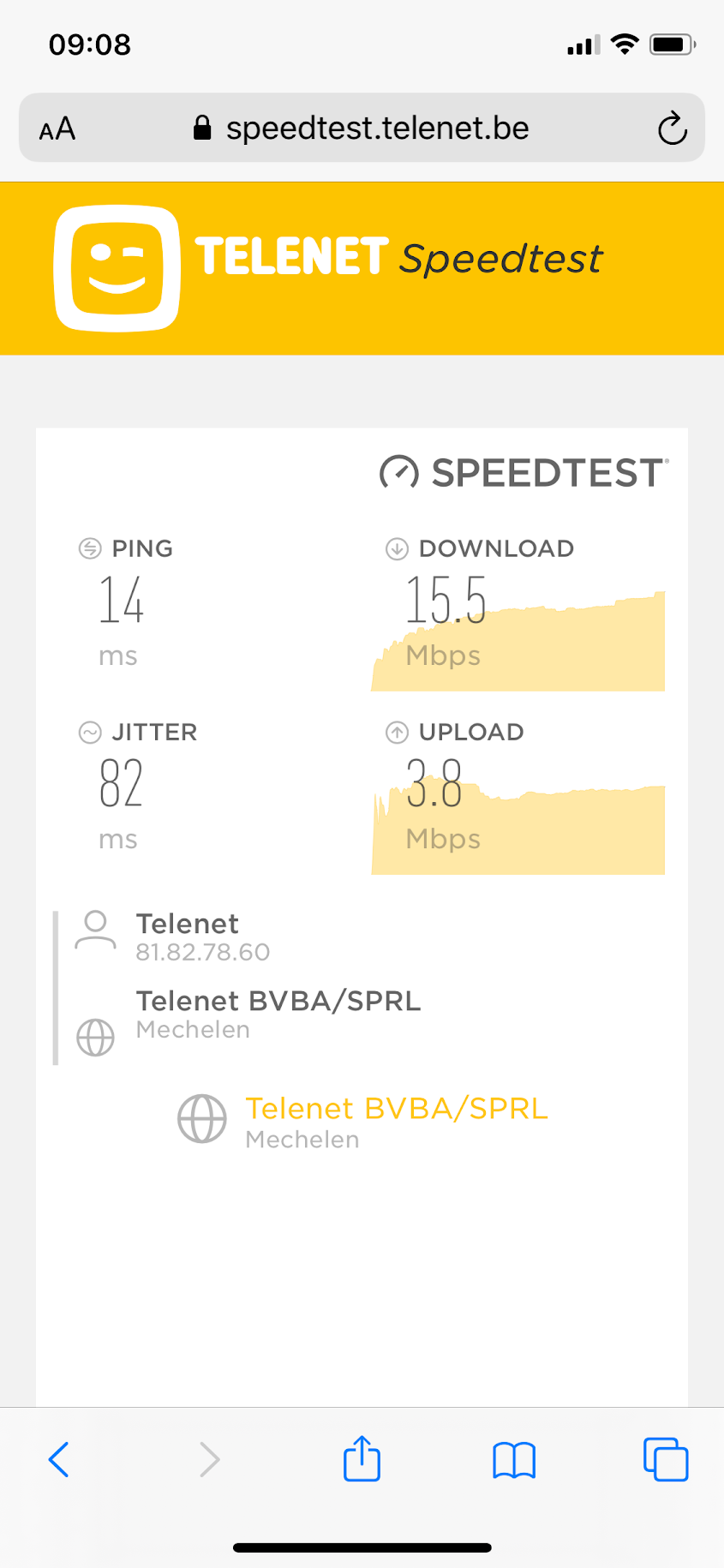Open the yellow Telenet BVBA/SPRL server link
This screenshot has width=724, height=1568.
[x=396, y=1109]
